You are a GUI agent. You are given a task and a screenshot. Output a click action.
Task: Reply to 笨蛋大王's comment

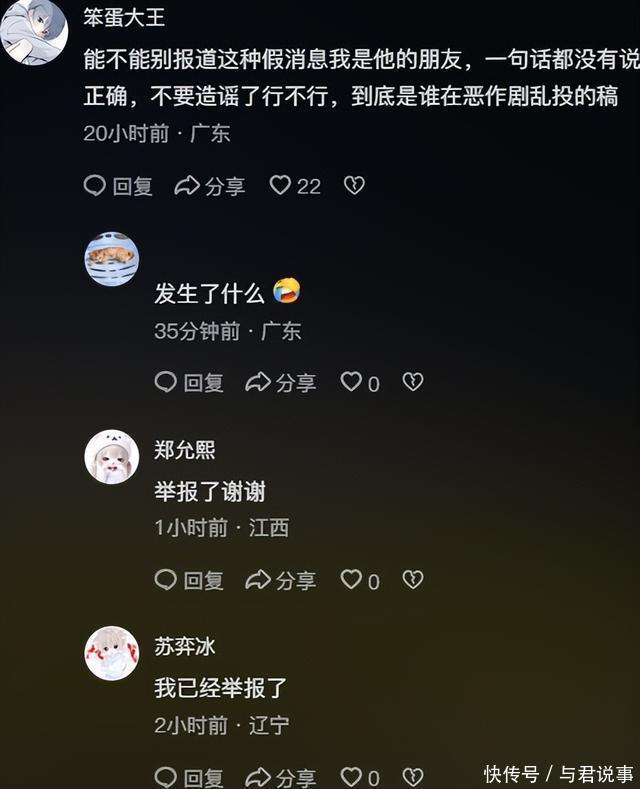[118, 186]
